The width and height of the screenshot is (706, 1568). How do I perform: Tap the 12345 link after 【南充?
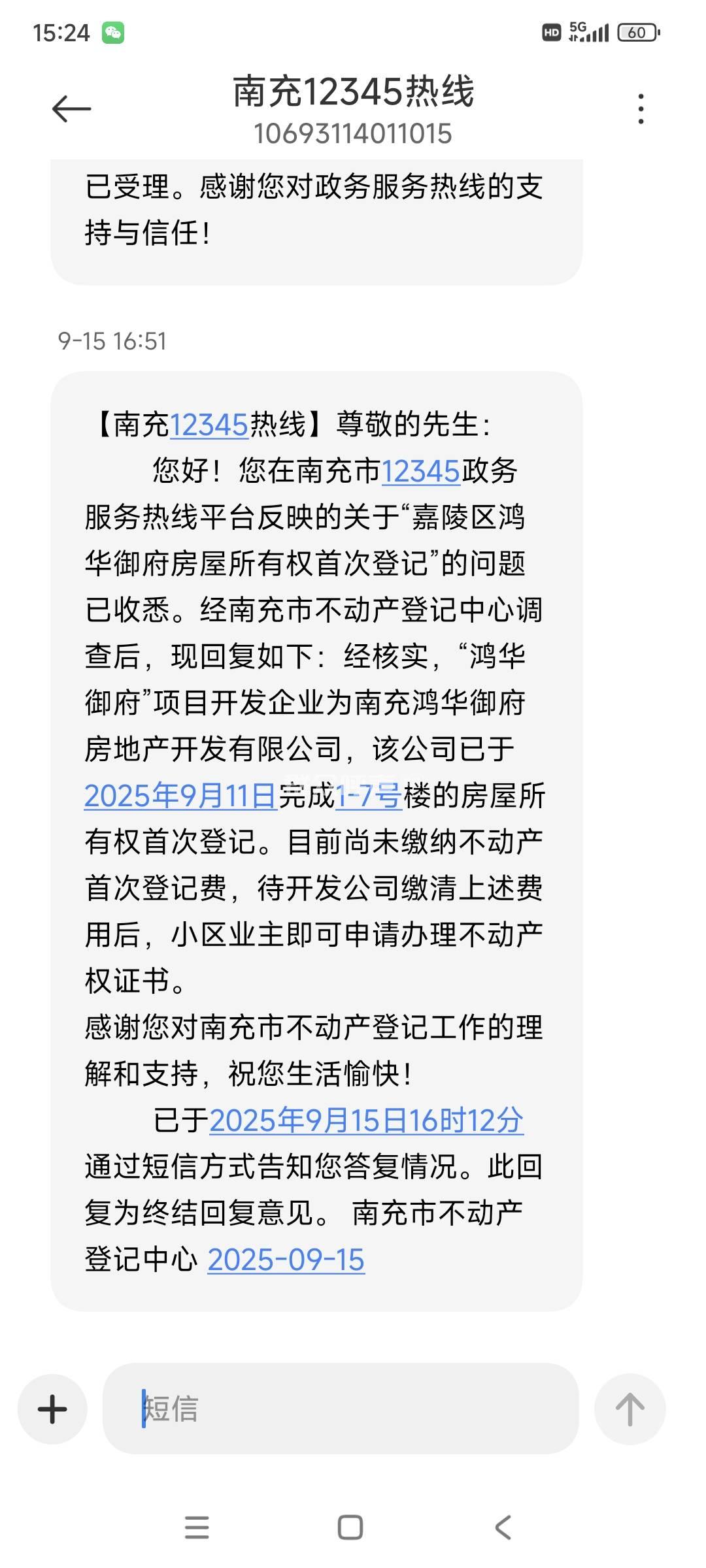click(x=209, y=425)
